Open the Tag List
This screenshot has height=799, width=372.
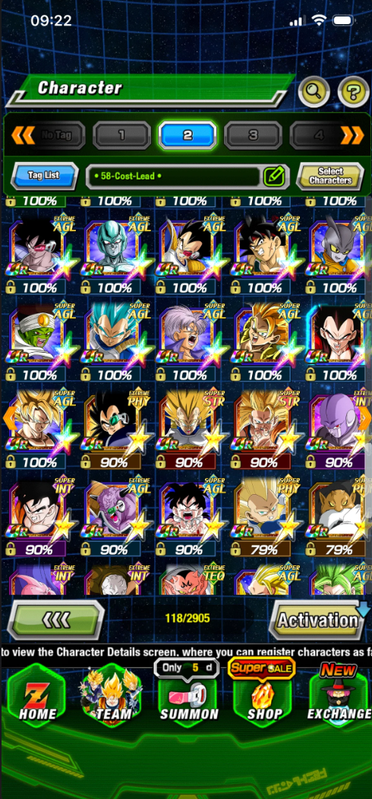[x=44, y=176]
